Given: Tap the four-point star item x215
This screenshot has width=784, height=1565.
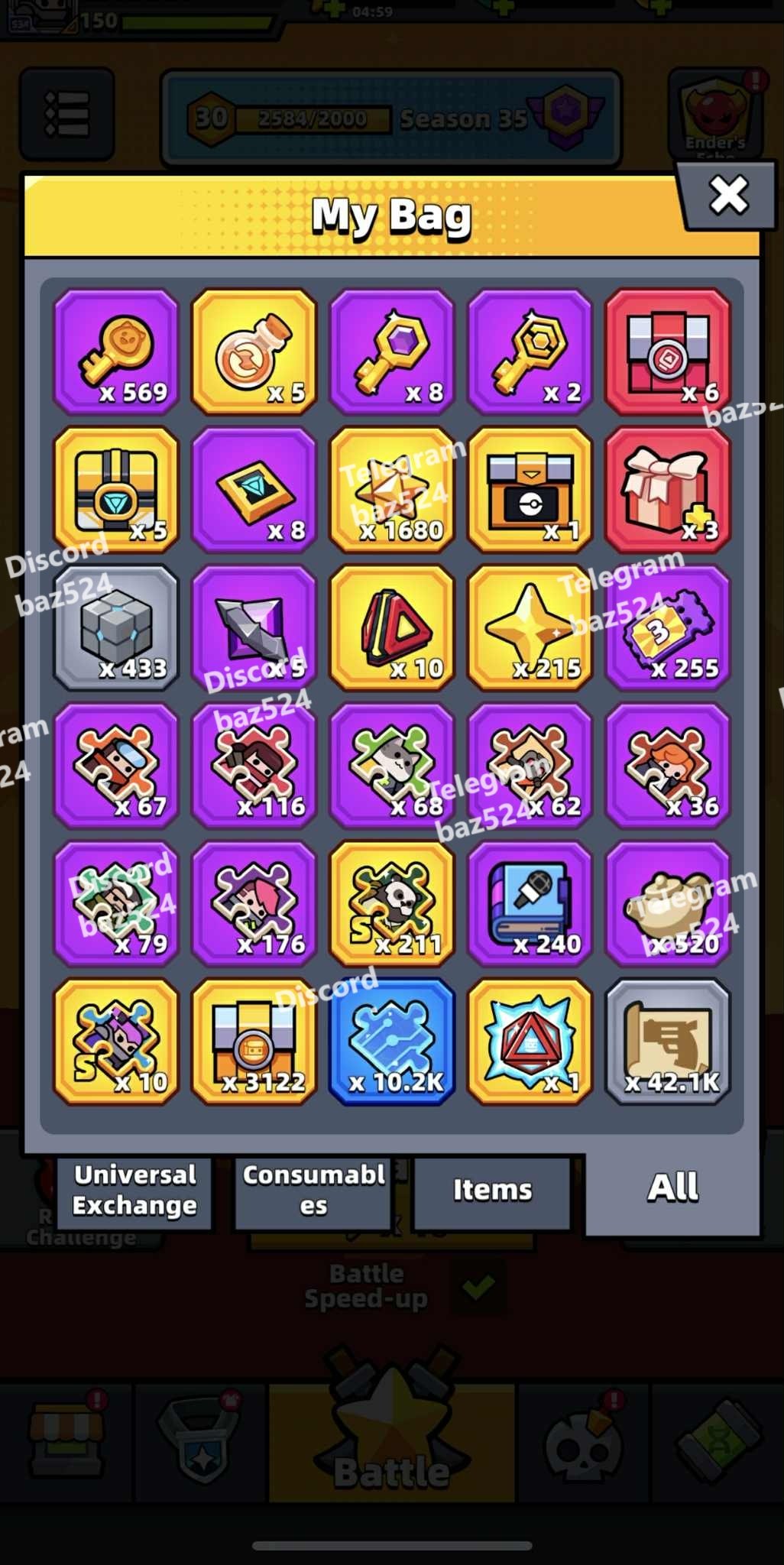Looking at the screenshot, I should click(x=530, y=628).
